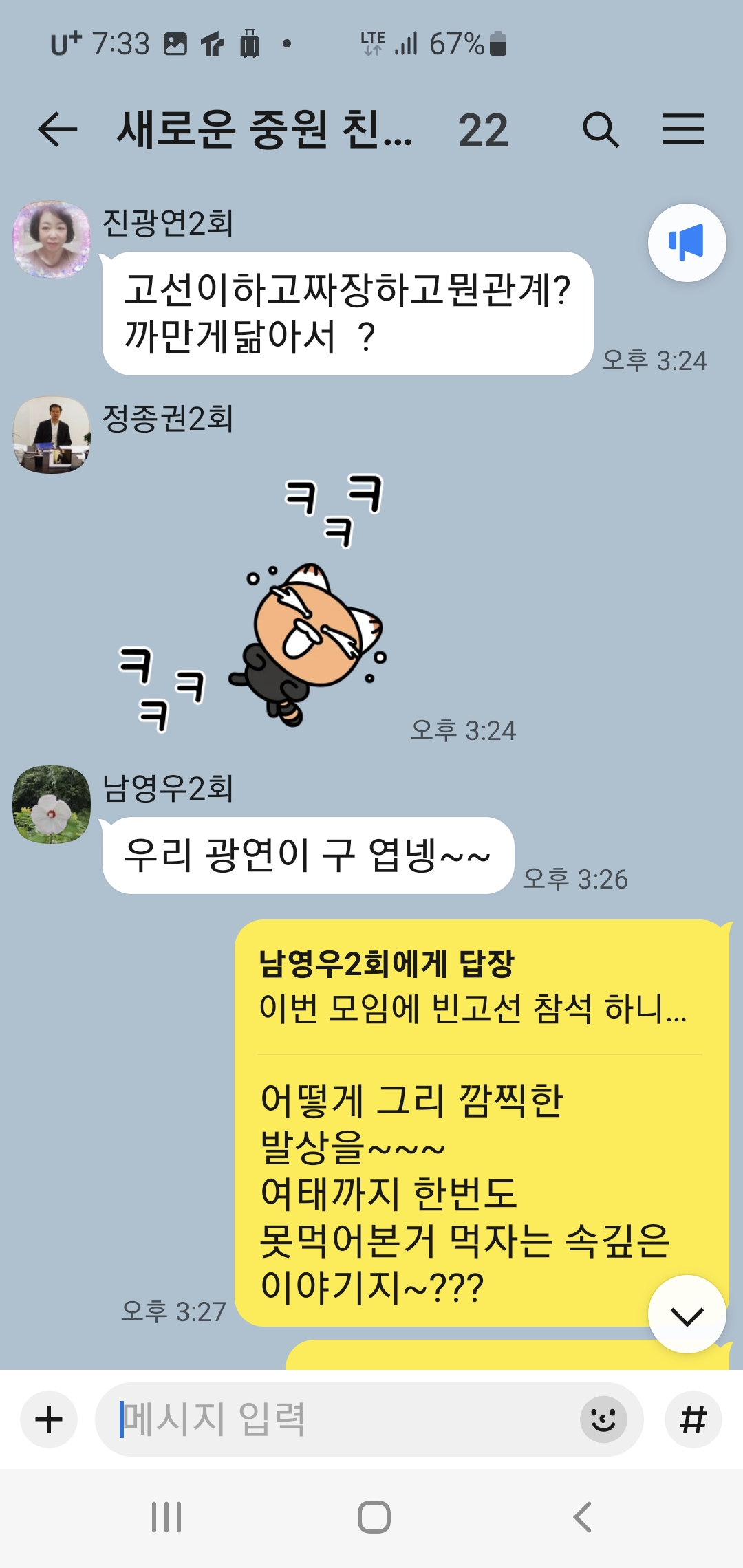View 진광연2회's profile picture
The height and width of the screenshot is (1568, 743).
pos(52,239)
